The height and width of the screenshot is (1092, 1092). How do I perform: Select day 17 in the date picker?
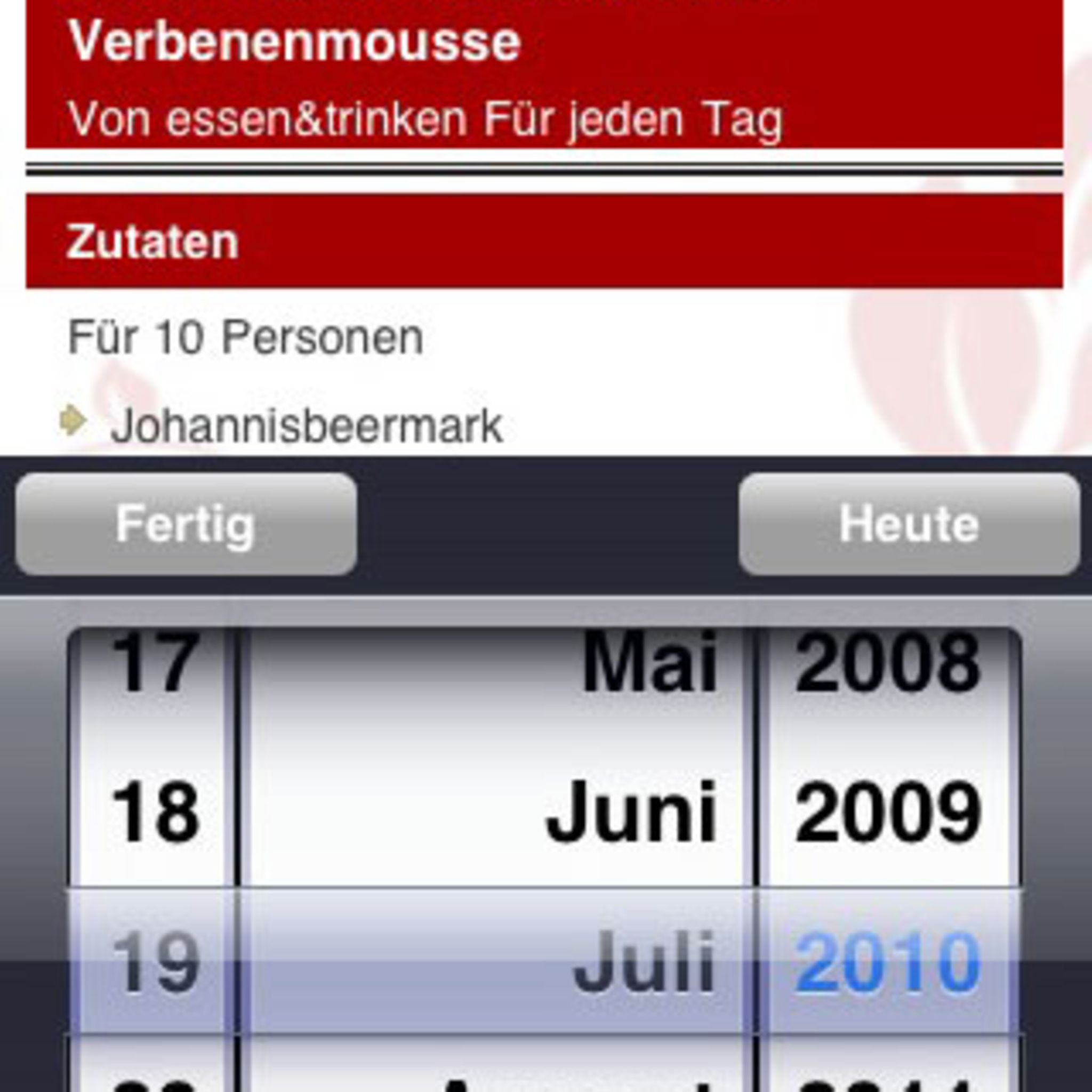(156, 661)
